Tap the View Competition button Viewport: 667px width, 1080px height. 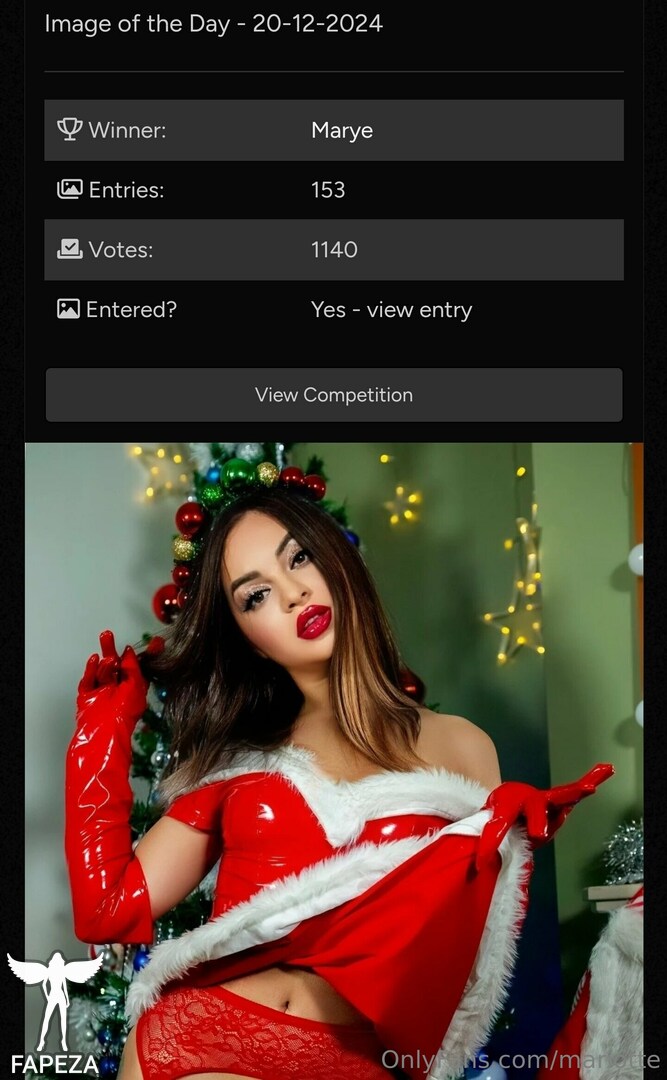334,395
